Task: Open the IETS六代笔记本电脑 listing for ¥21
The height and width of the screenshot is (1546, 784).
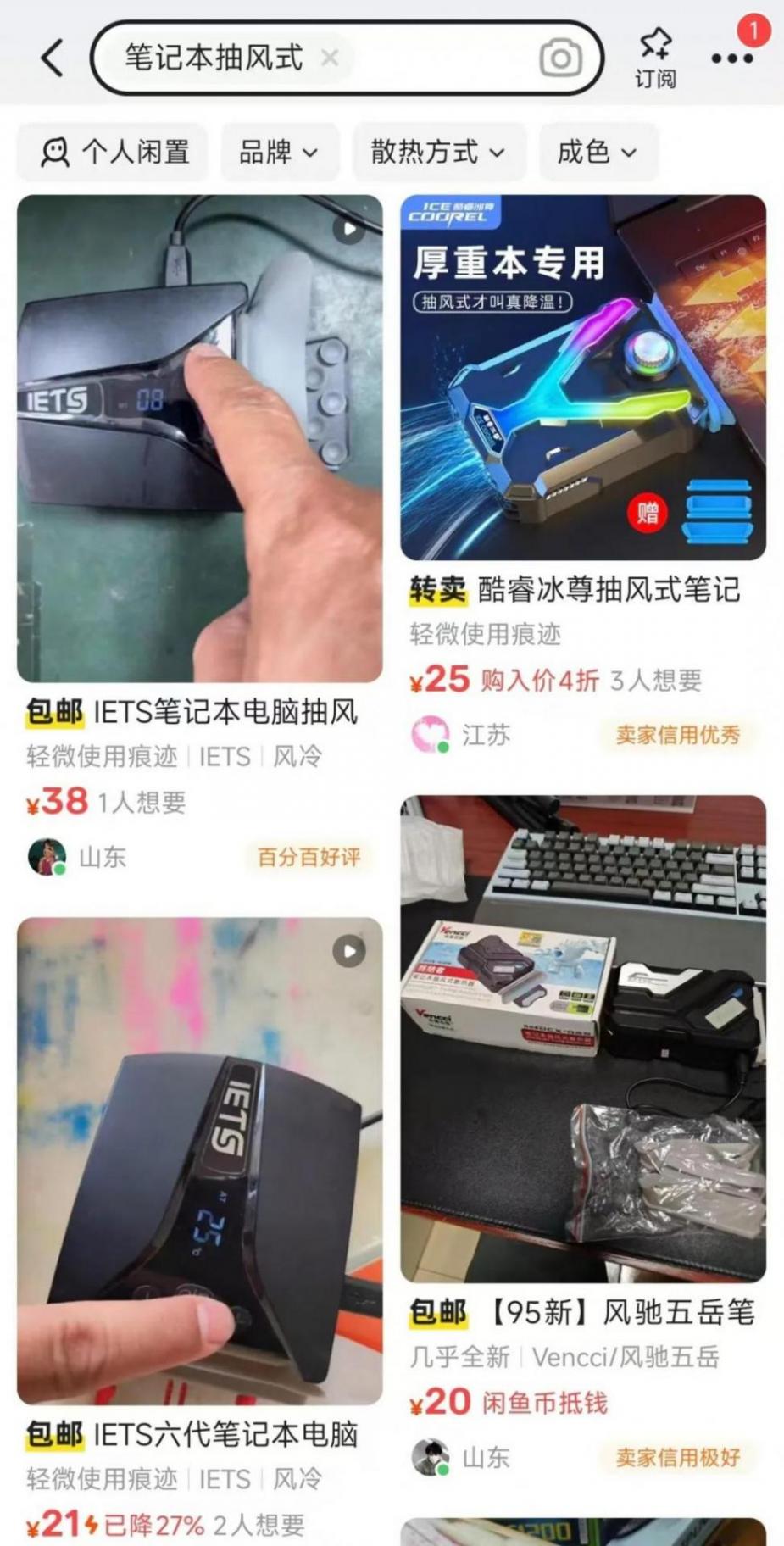Action: click(199, 1161)
